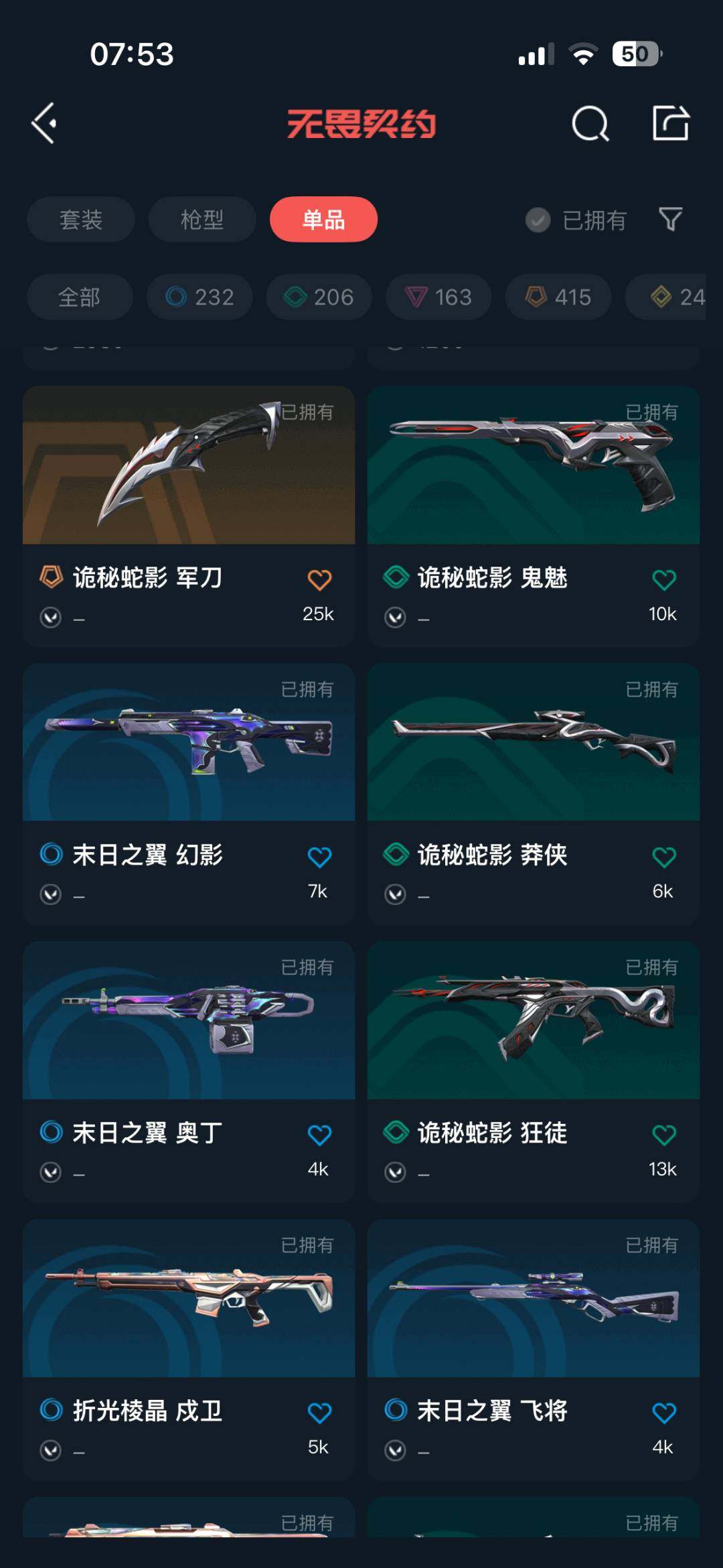The height and width of the screenshot is (1568, 723).
Task: Like the 折光棱晶 戍卫 skin
Action: (x=319, y=1413)
